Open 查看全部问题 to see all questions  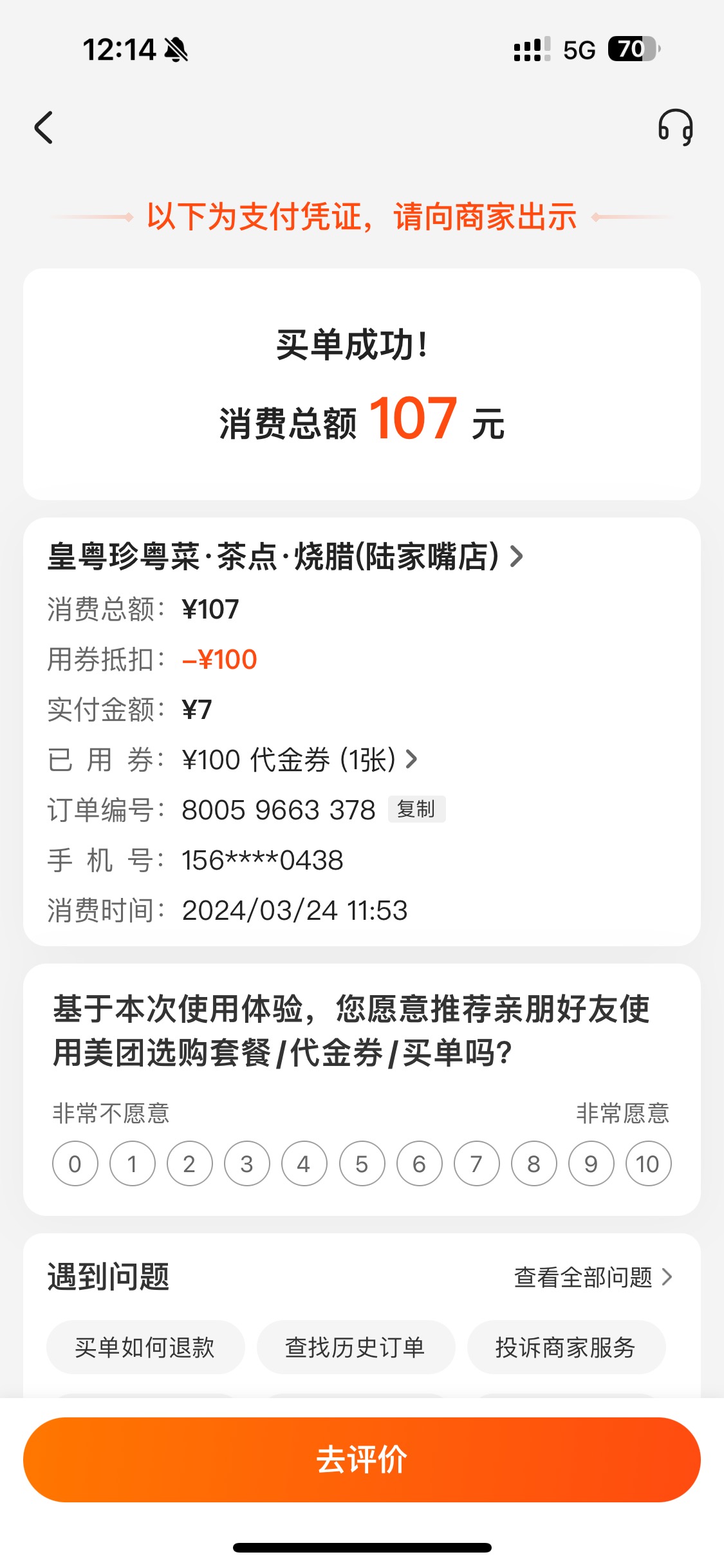(593, 1277)
